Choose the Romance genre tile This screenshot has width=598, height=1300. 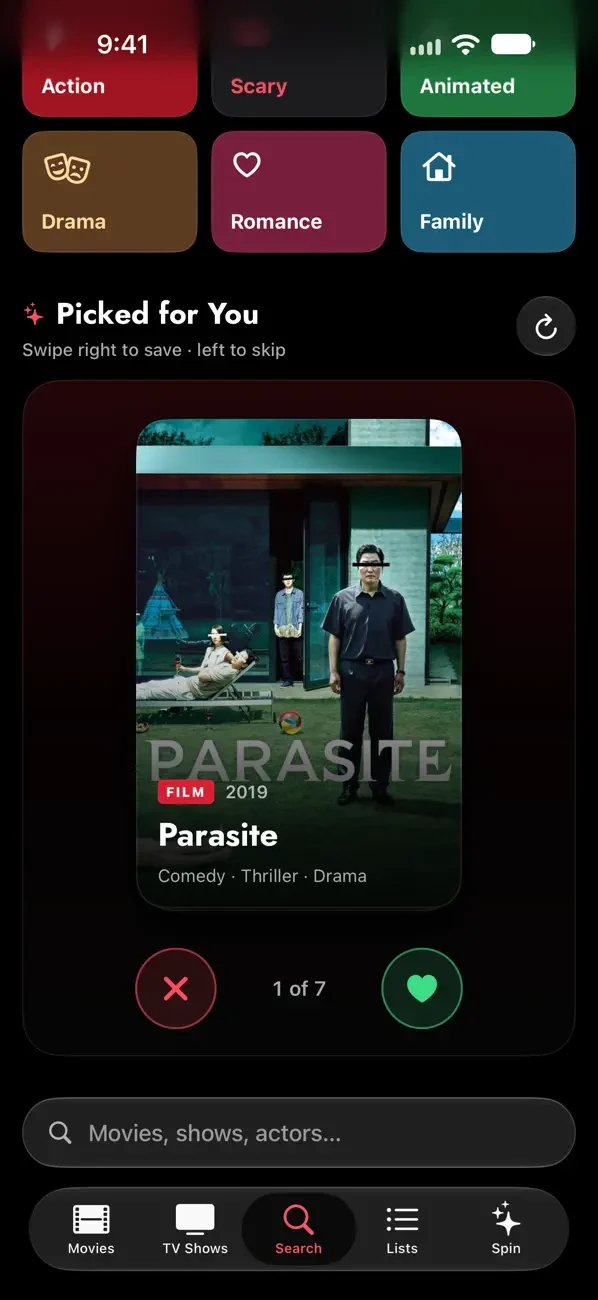pos(299,192)
